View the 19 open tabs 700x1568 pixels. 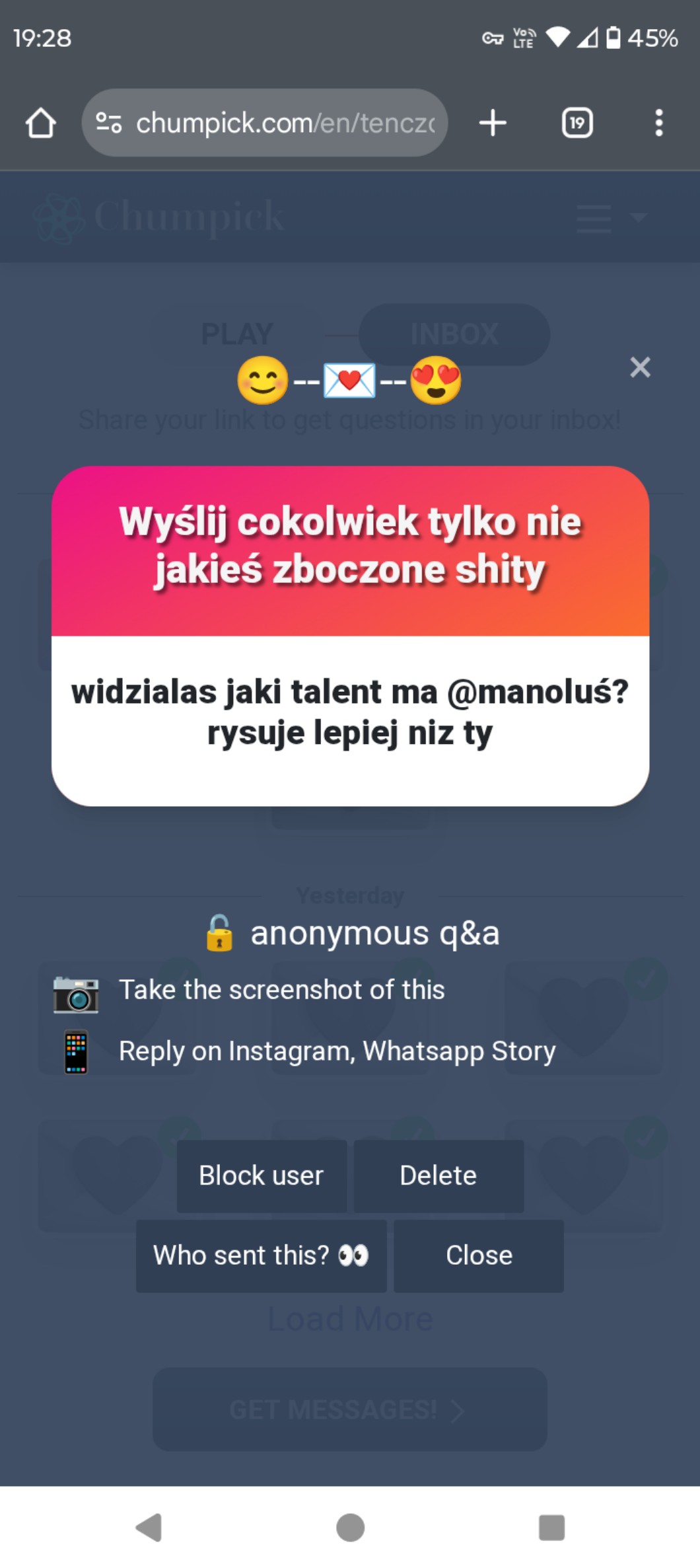pos(577,123)
